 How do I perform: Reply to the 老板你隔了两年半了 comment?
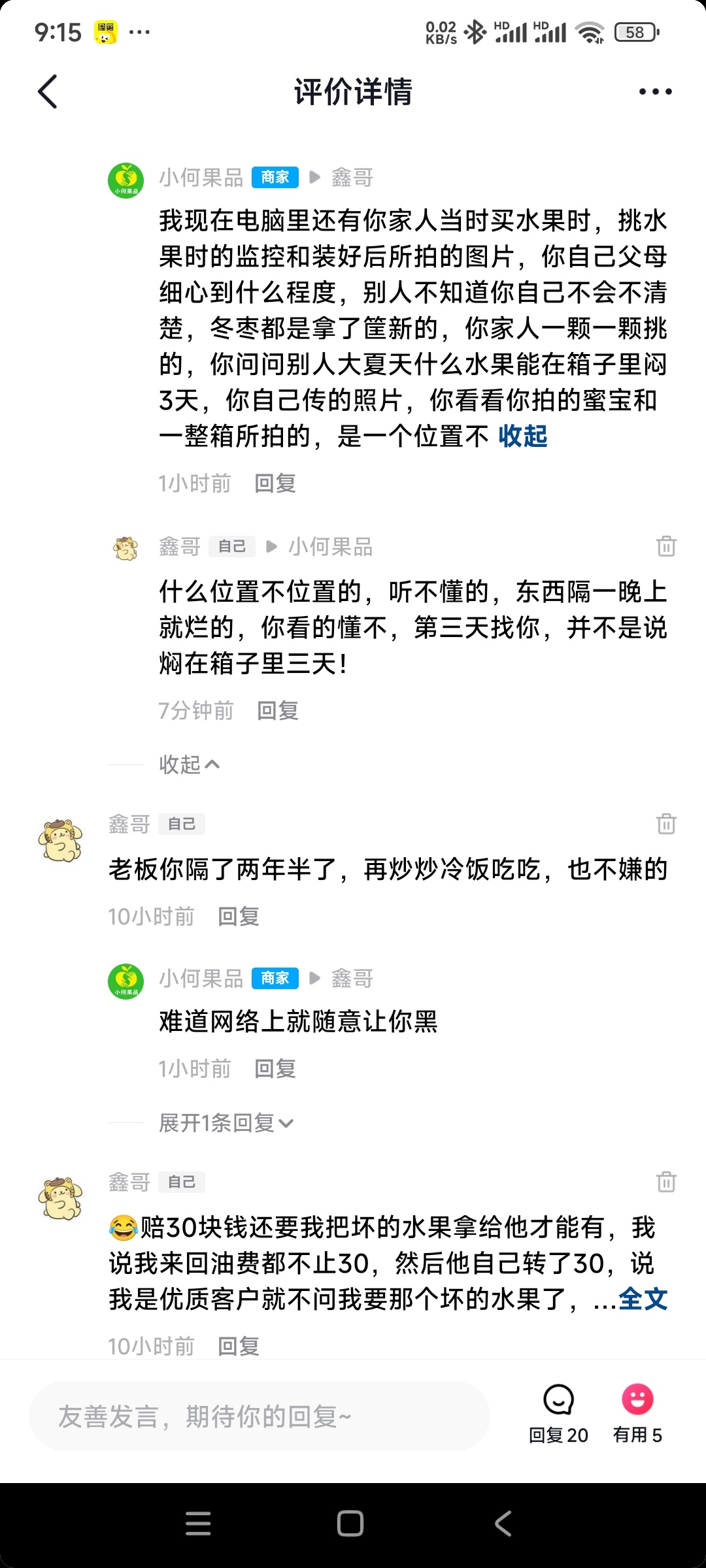point(239,917)
